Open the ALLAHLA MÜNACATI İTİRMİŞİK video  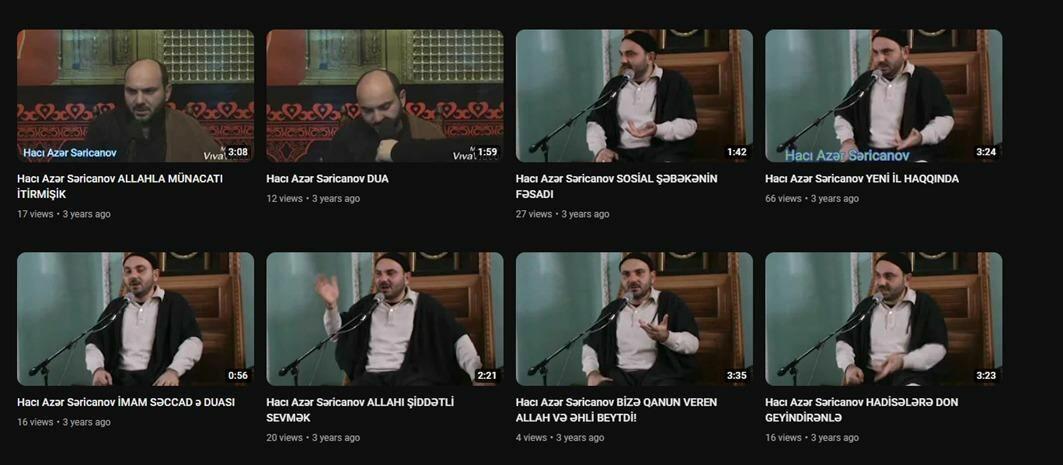click(x=135, y=96)
